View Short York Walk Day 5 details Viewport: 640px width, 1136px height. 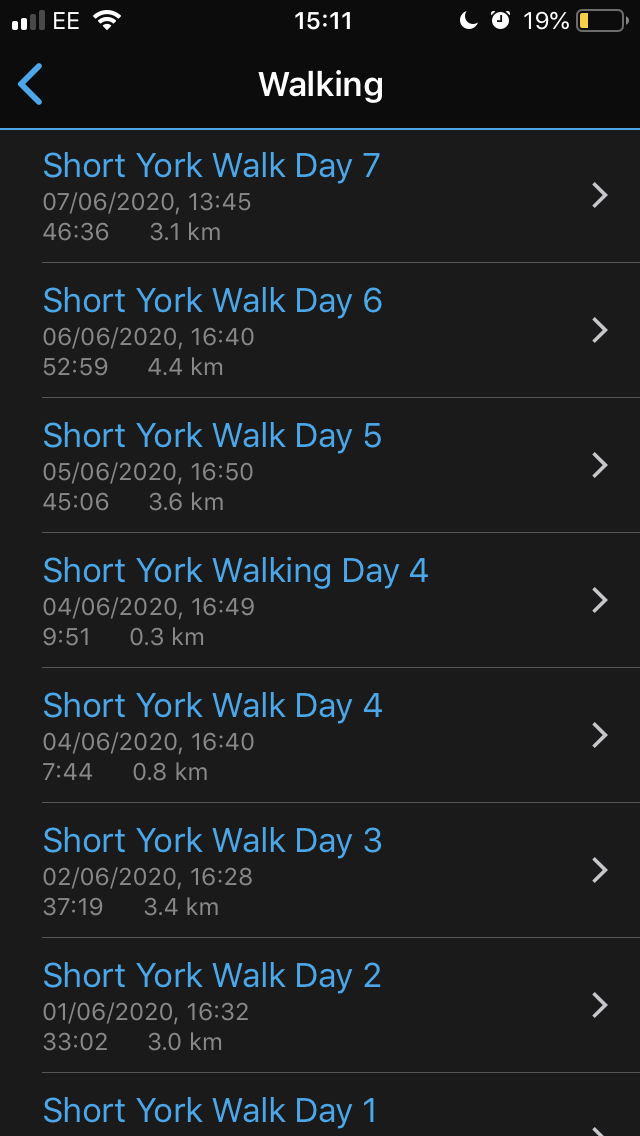click(x=320, y=465)
